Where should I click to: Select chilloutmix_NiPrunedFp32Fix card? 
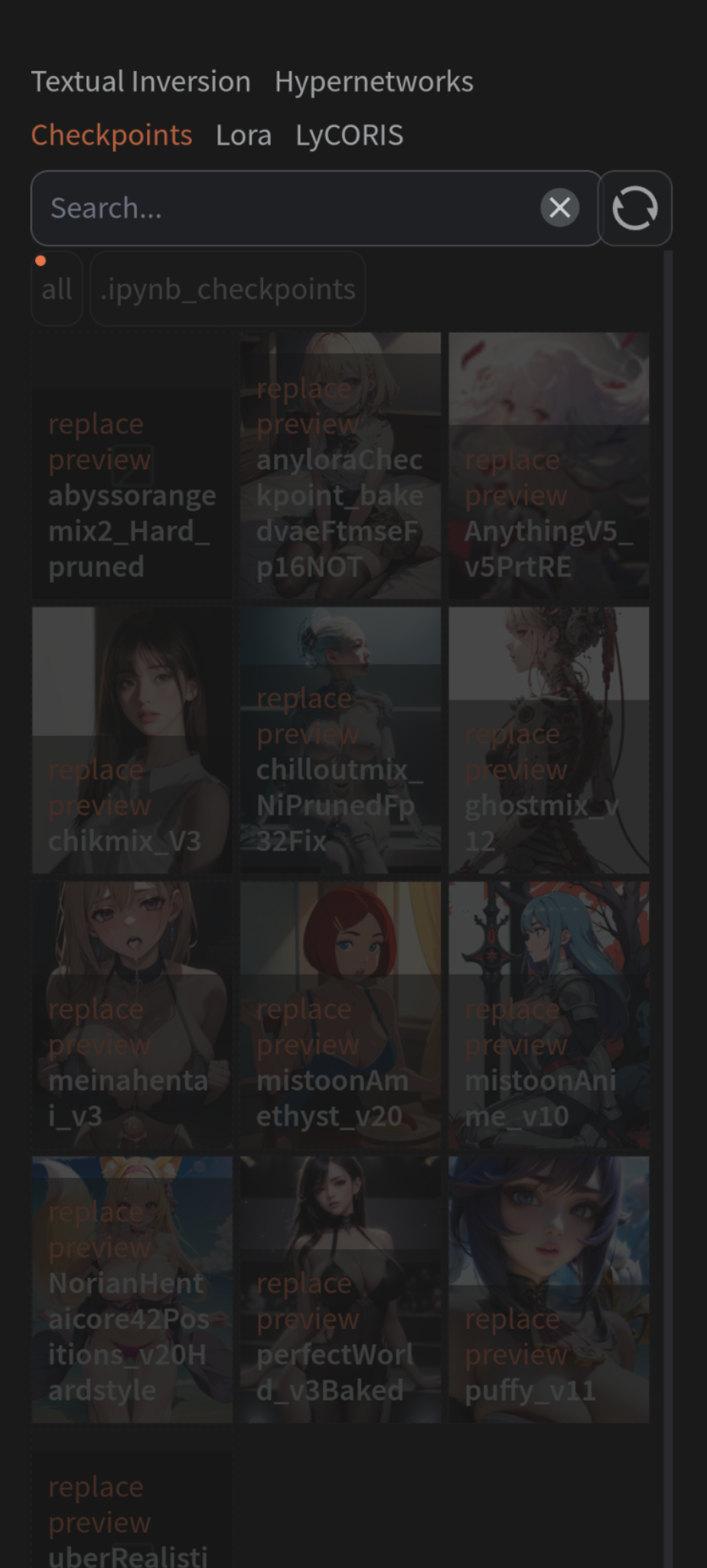[340, 796]
